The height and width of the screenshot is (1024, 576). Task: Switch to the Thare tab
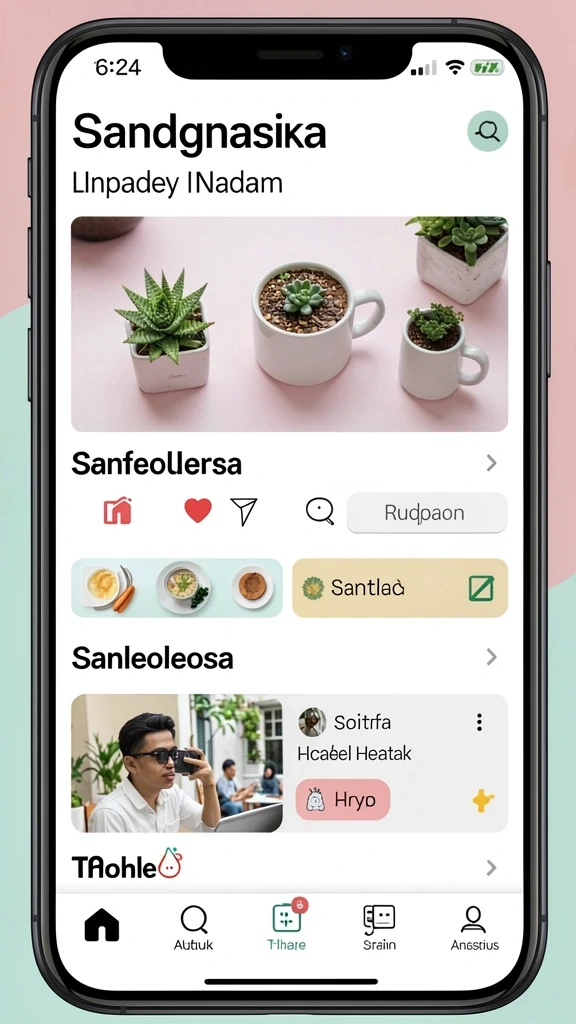(287, 925)
